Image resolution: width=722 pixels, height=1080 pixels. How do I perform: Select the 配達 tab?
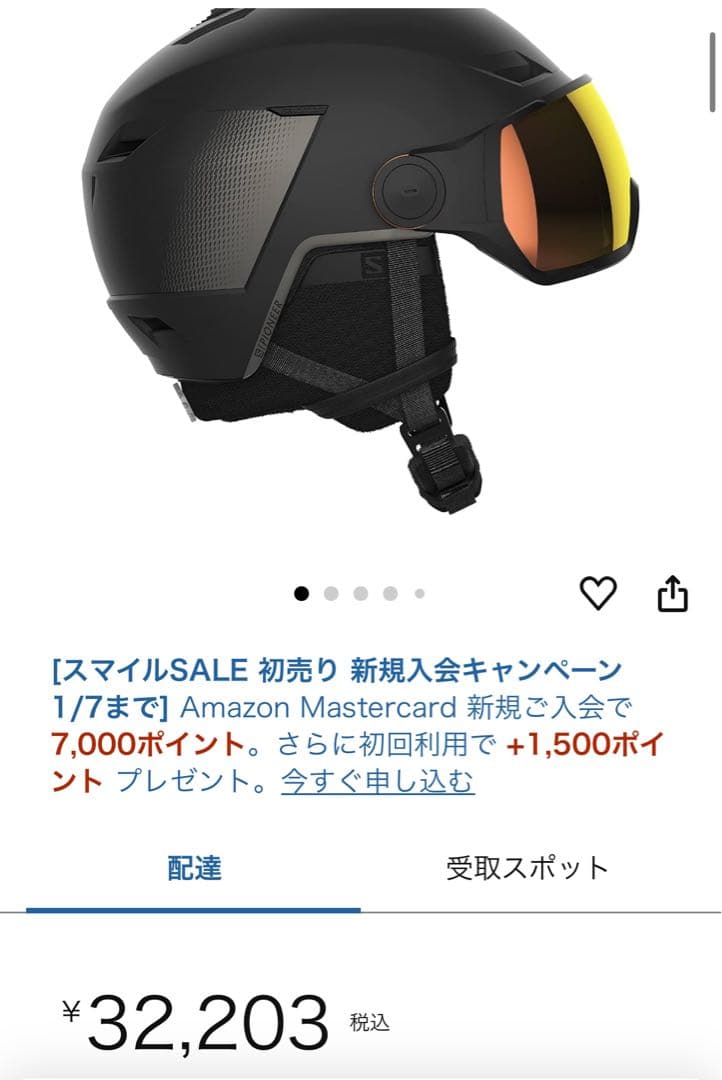(x=194, y=867)
